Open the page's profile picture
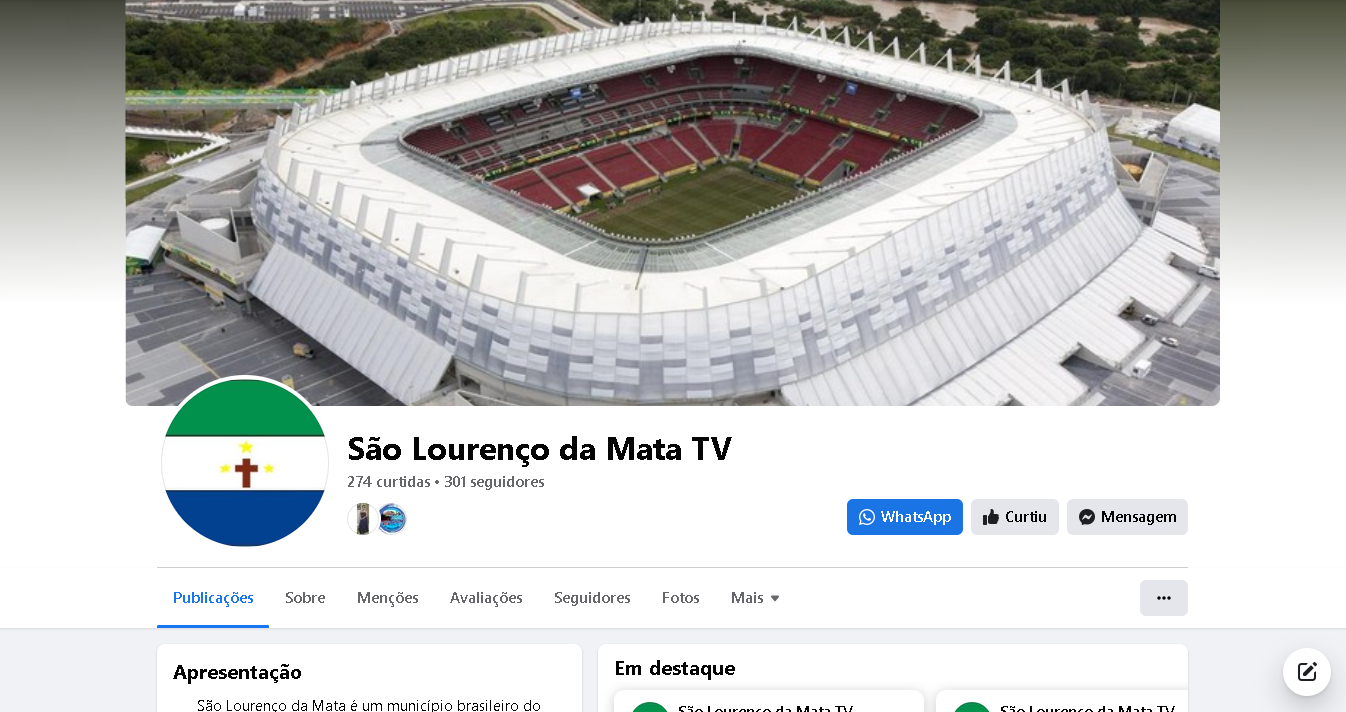The image size is (1346, 712). click(x=245, y=462)
